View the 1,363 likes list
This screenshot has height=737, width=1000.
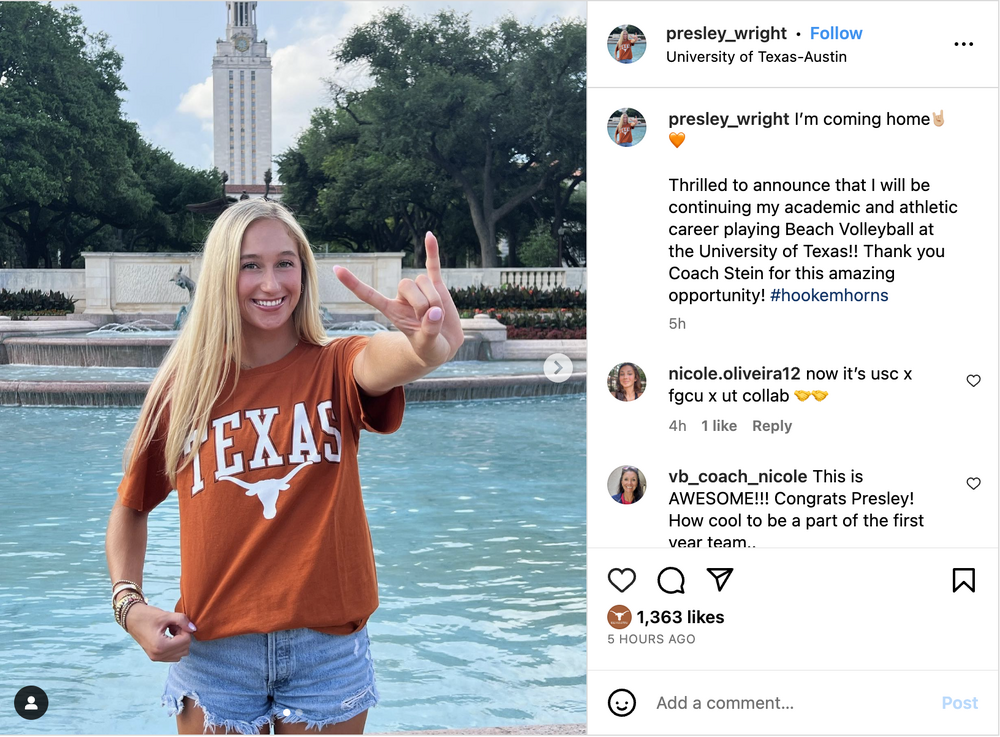(680, 617)
